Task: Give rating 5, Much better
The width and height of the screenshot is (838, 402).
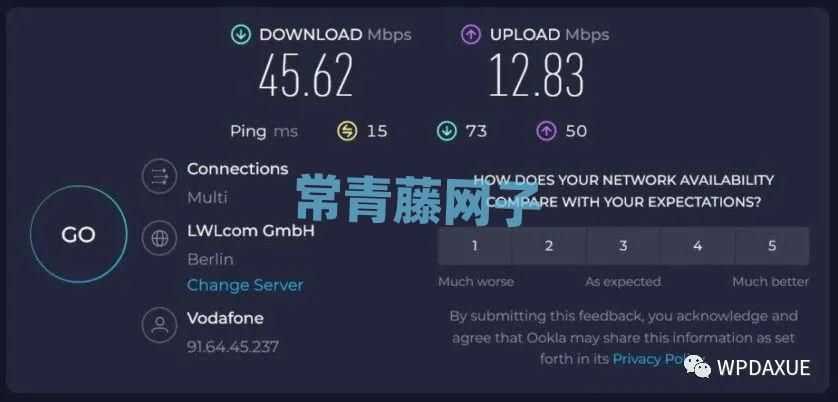Action: 771,246
